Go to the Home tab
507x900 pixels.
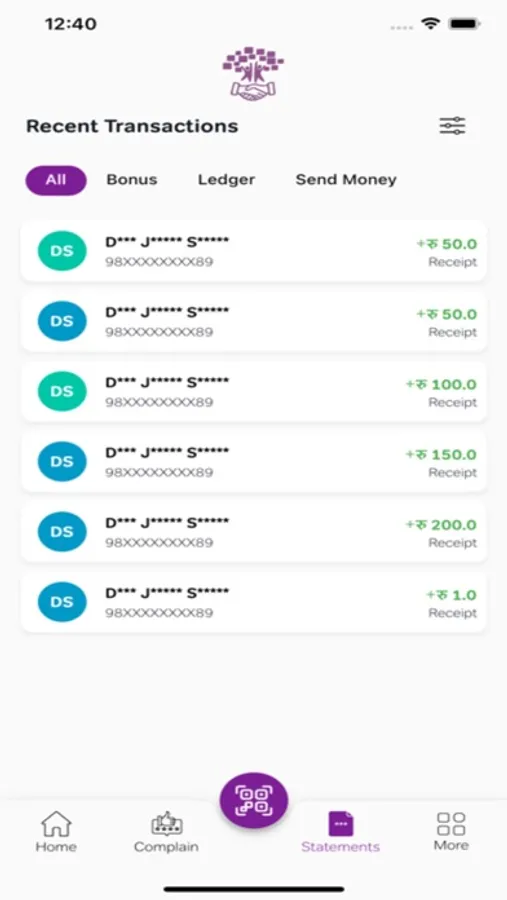[56, 832]
